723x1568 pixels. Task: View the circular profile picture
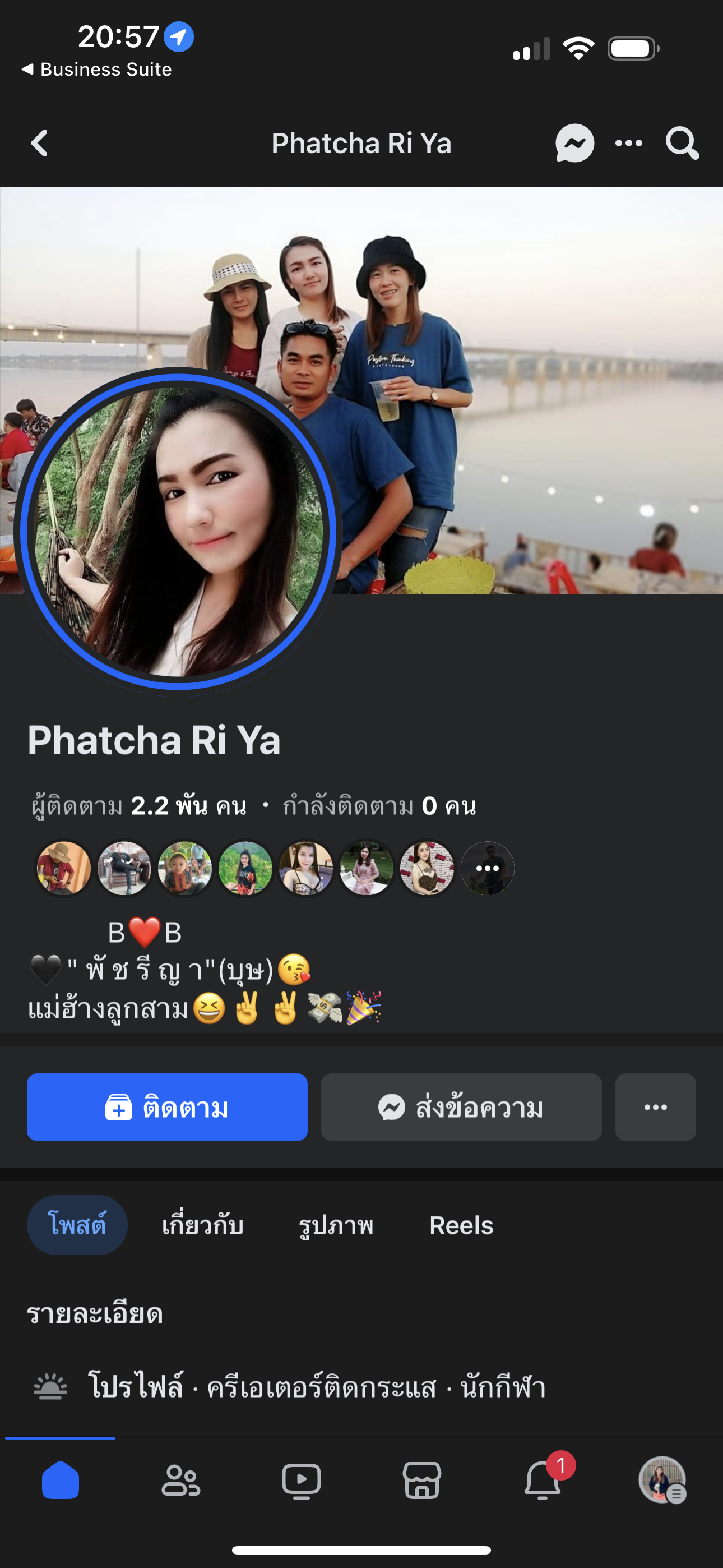point(178,531)
